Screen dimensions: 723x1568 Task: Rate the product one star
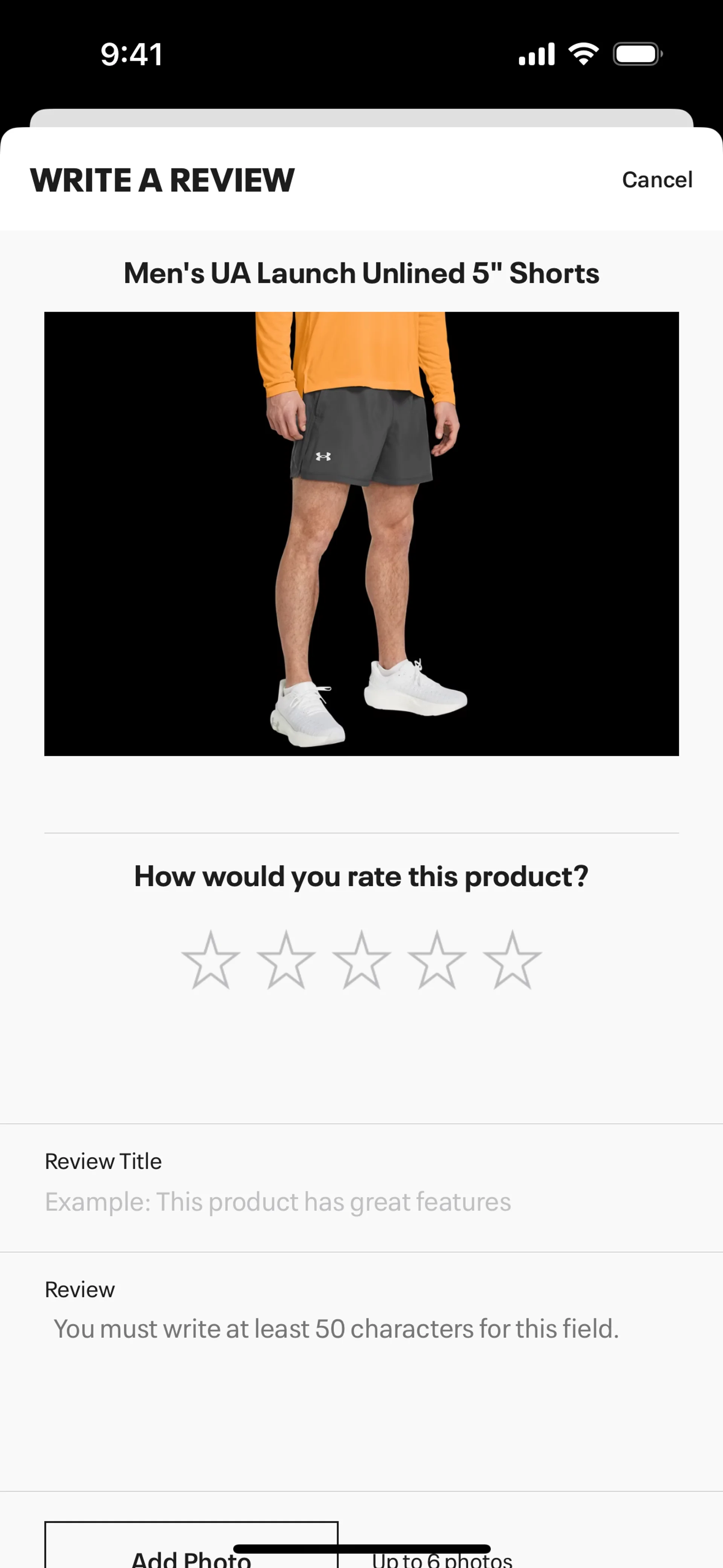[210, 960]
